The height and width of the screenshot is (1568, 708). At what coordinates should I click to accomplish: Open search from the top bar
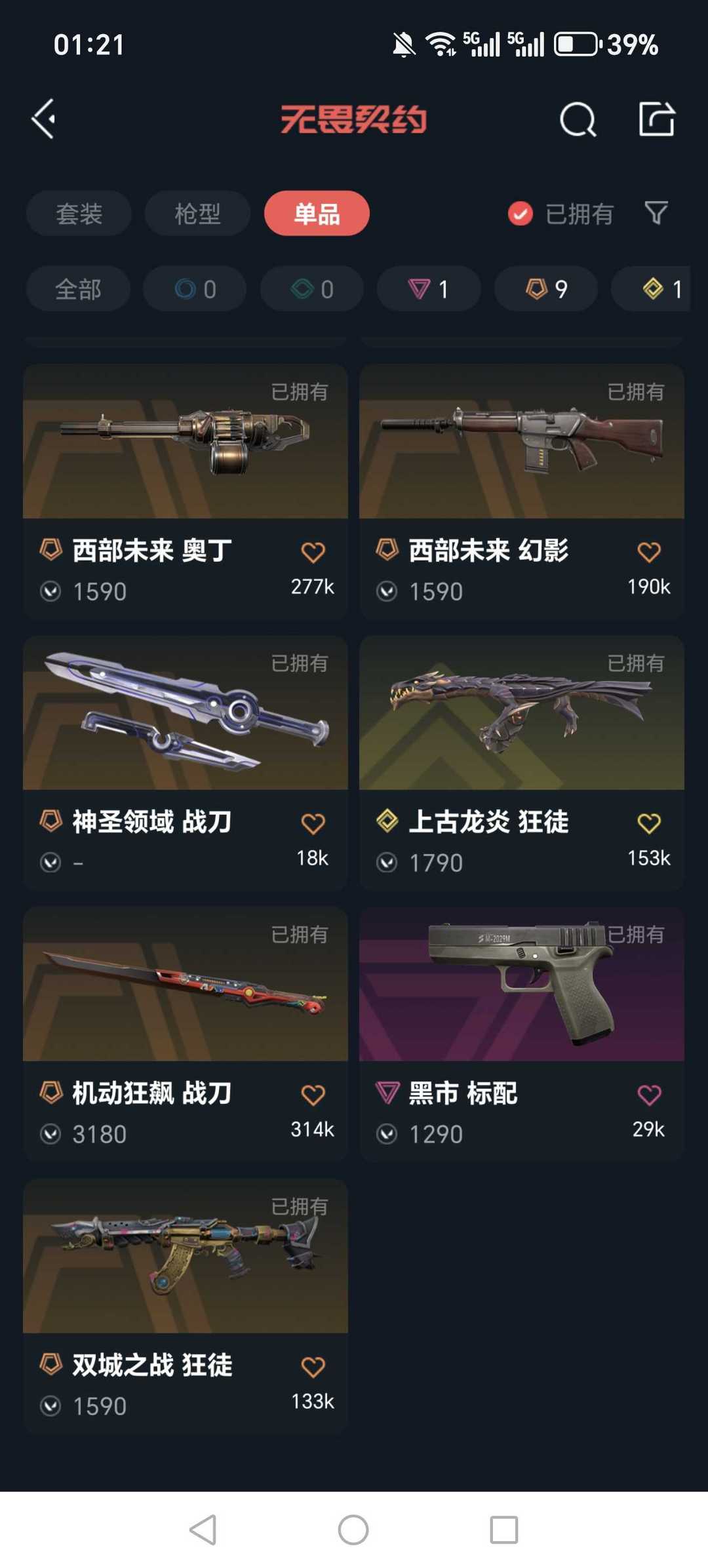coord(577,119)
